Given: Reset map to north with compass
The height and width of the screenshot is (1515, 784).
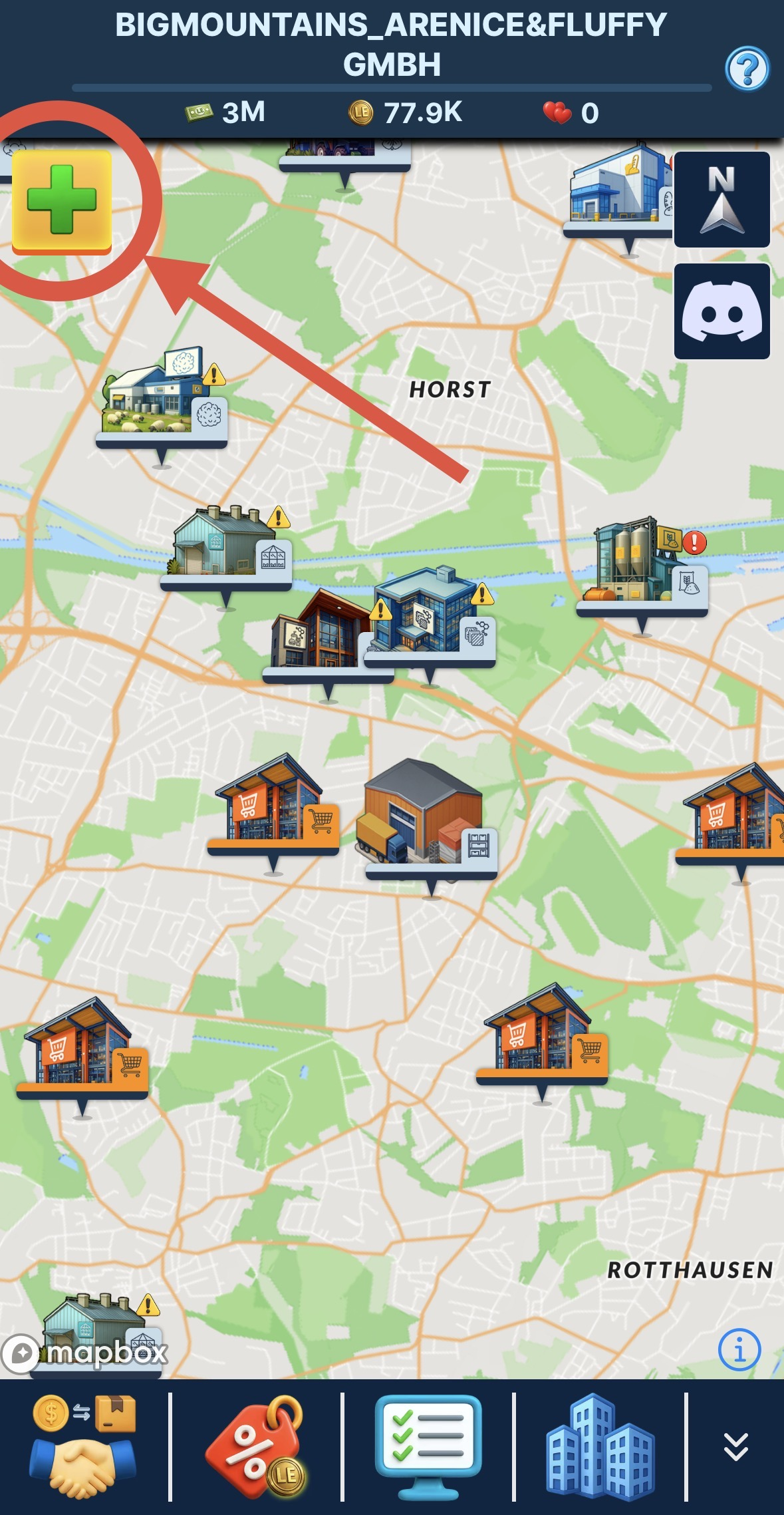Looking at the screenshot, I should 721,200.
